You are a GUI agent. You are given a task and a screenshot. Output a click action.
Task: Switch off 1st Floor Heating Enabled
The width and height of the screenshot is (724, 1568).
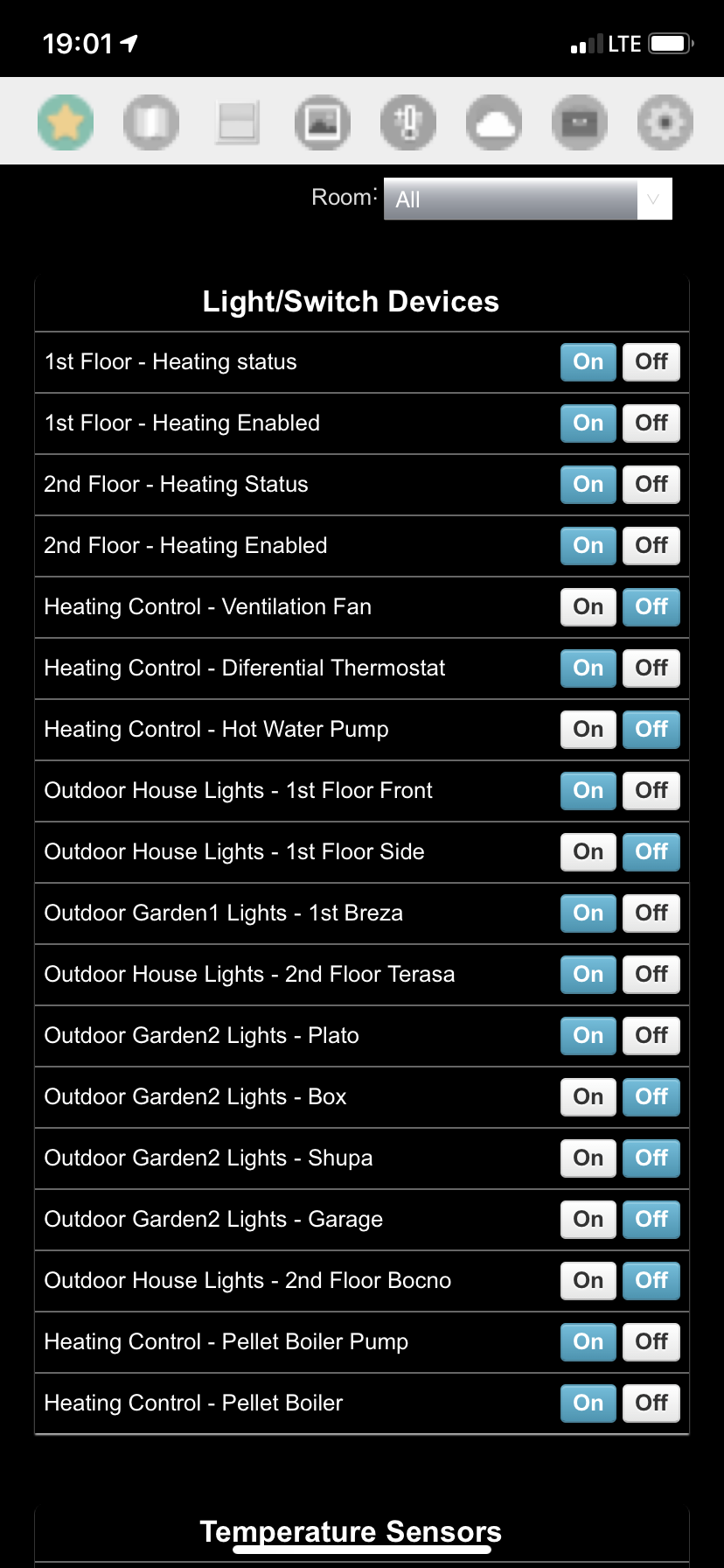[x=651, y=423]
